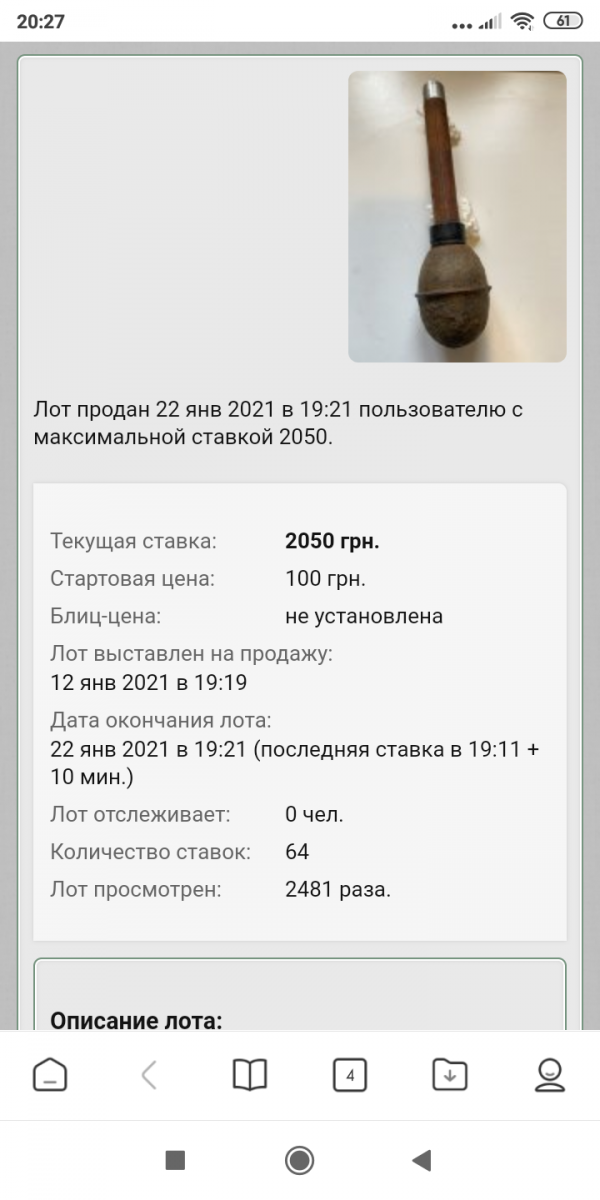Show the four open tabs

[x=350, y=1075]
